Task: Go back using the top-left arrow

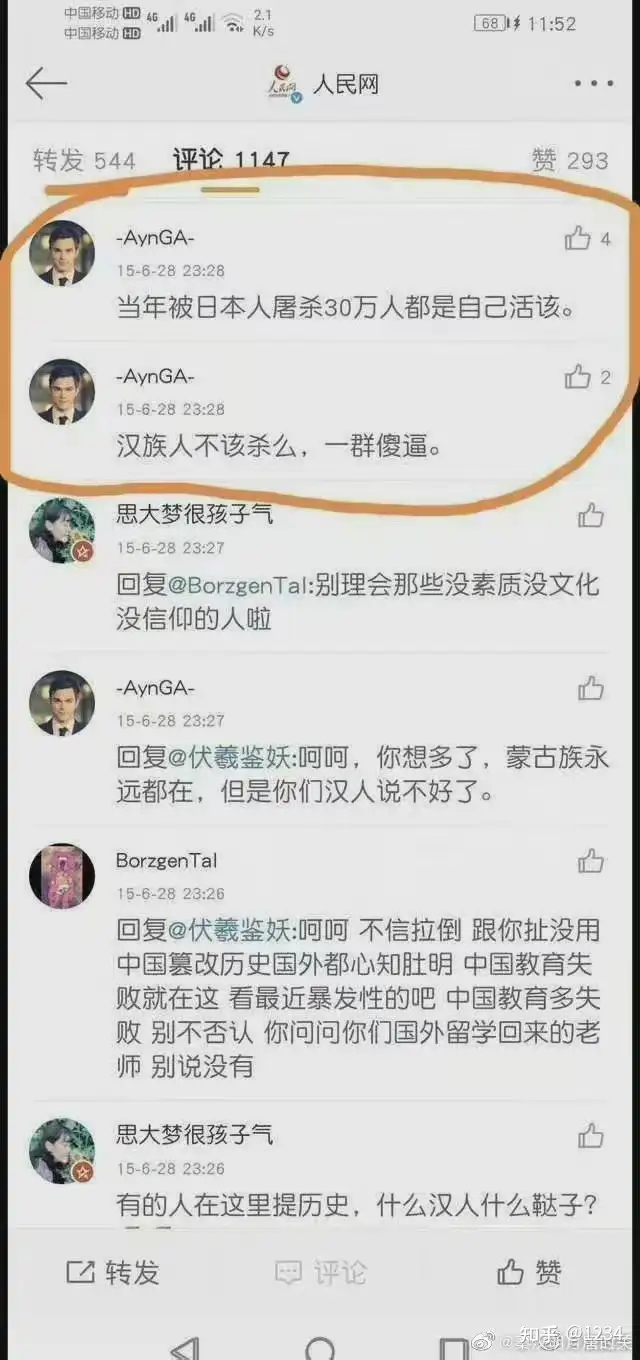Action: click(x=46, y=84)
